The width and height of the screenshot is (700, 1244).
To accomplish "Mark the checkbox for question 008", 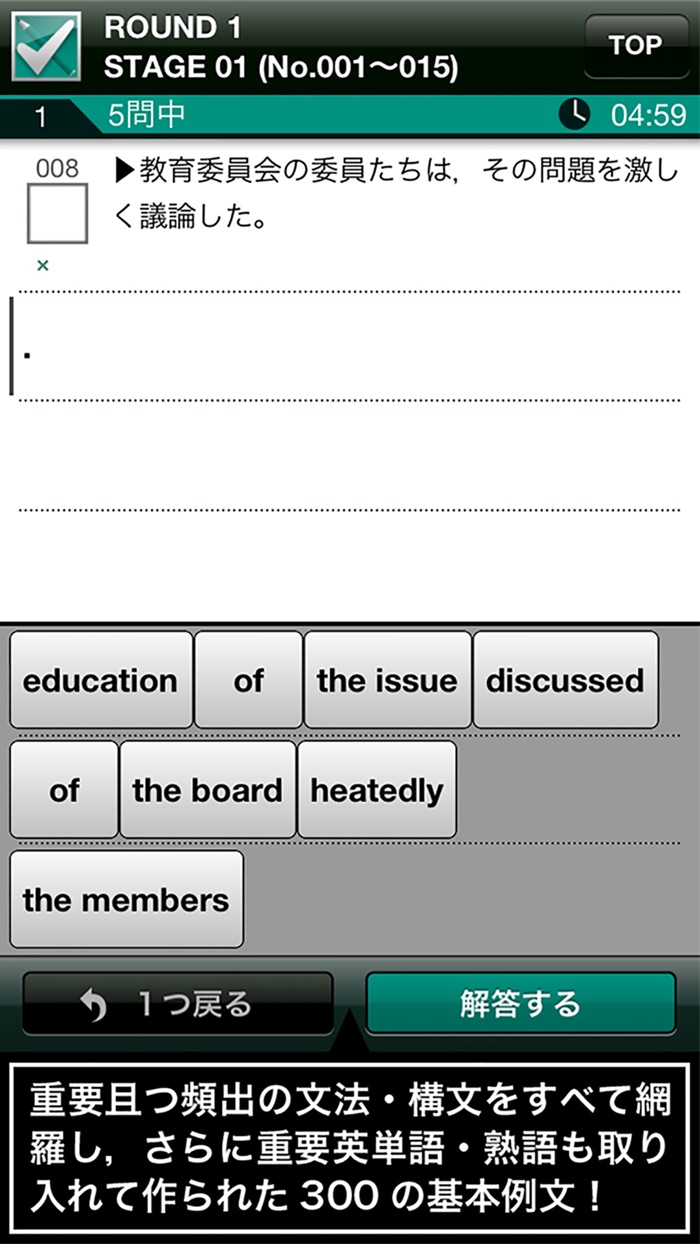I will [57, 214].
